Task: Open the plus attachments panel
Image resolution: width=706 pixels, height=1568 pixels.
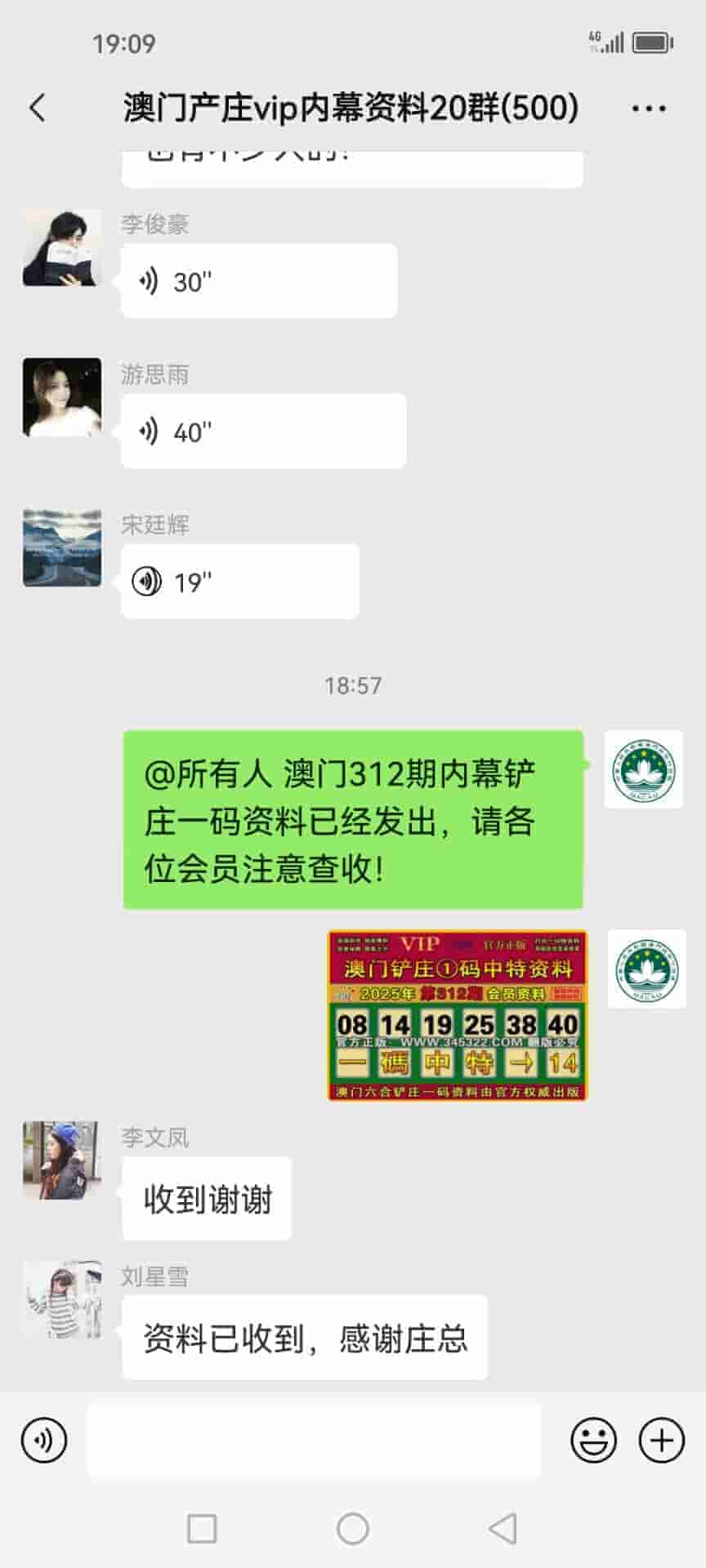Action: tap(661, 1440)
